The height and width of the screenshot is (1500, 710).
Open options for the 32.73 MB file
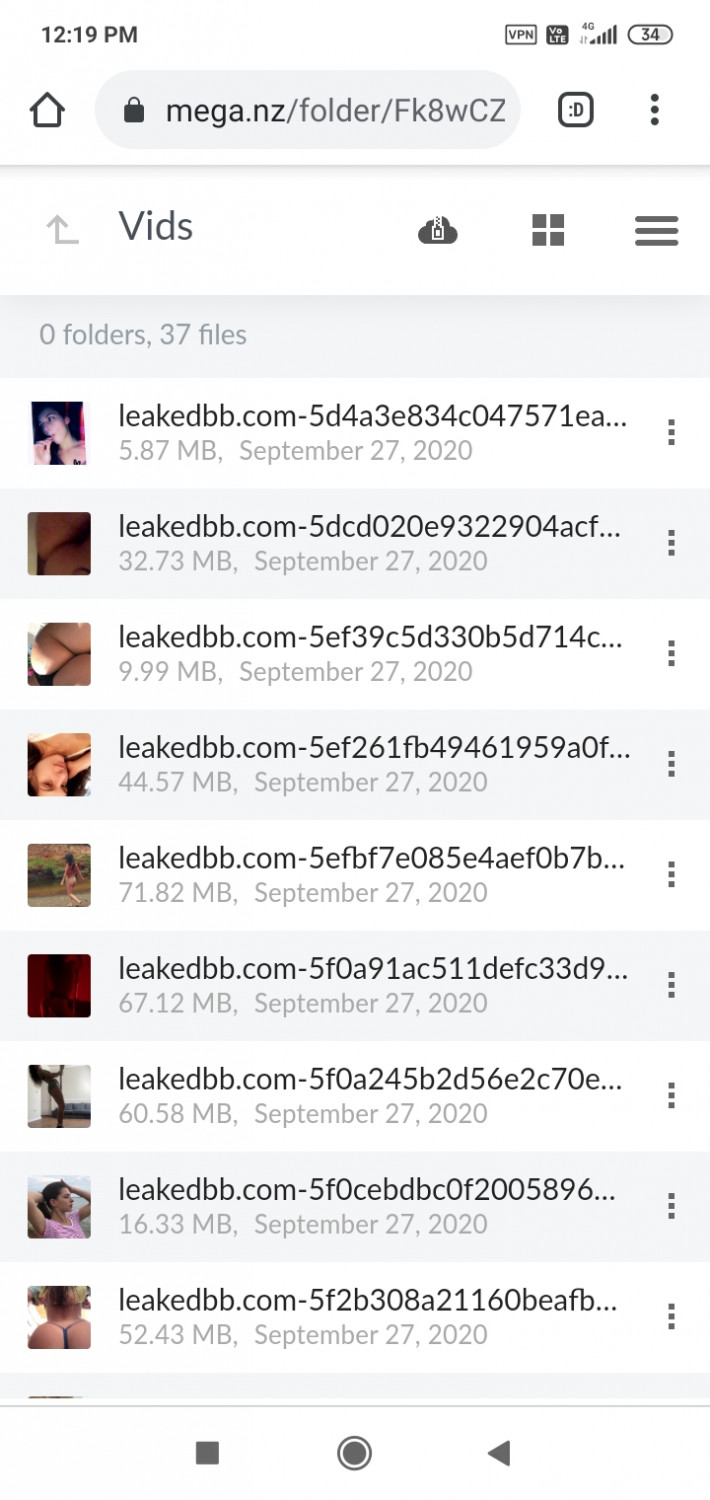[x=671, y=544]
